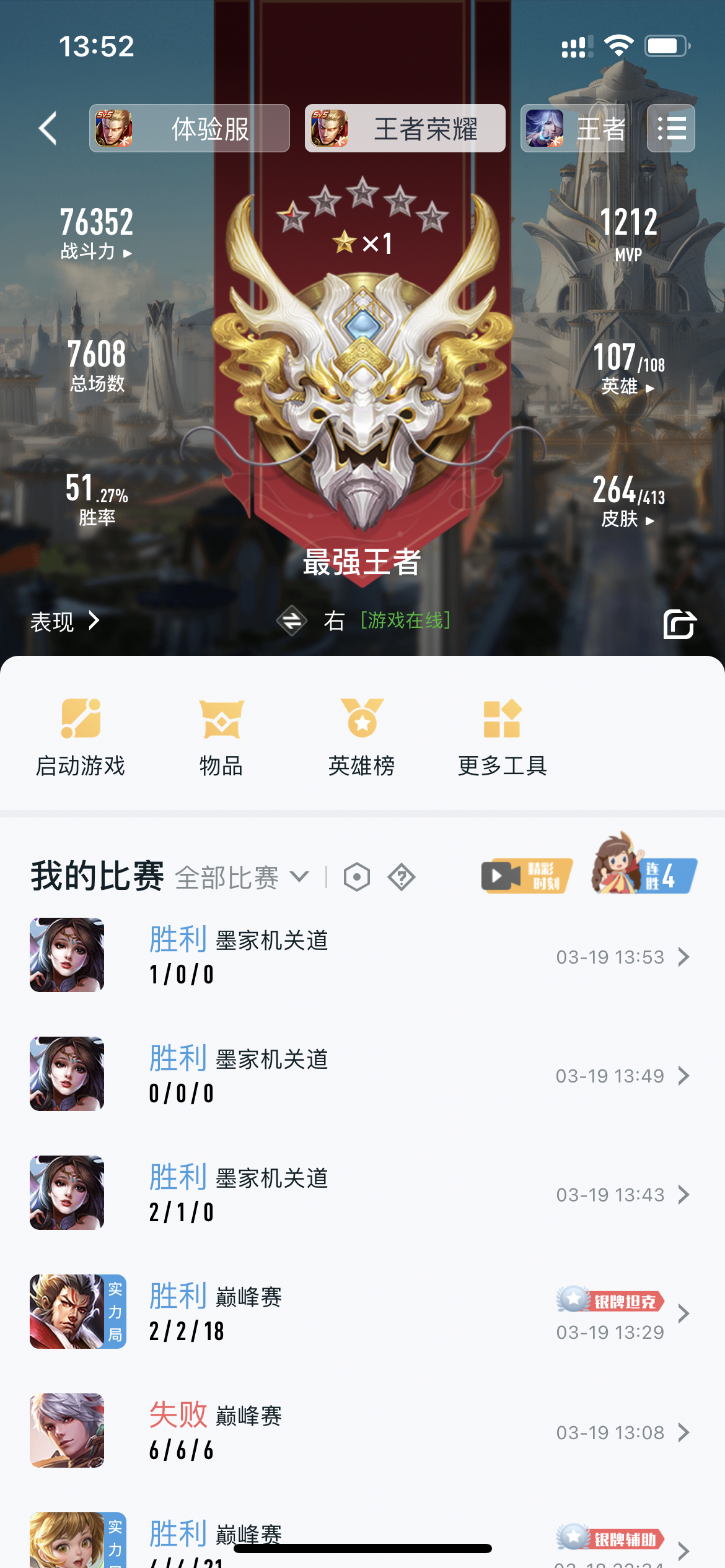This screenshot has width=725, height=1568.
Task: Open 英雄榜 hero ranking
Action: click(x=362, y=737)
